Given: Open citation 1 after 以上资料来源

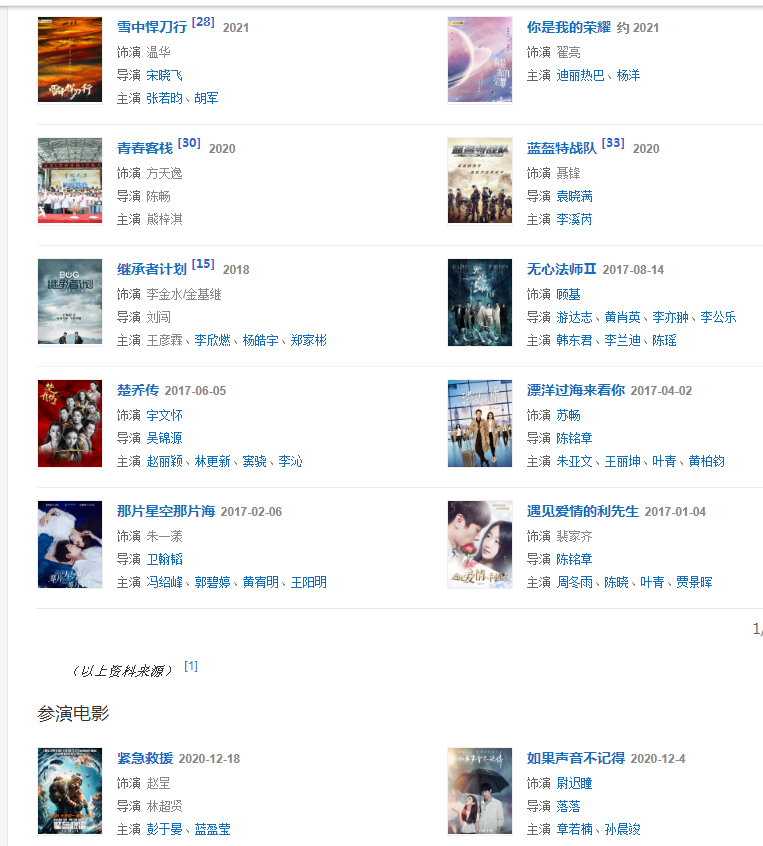Looking at the screenshot, I should (191, 666).
